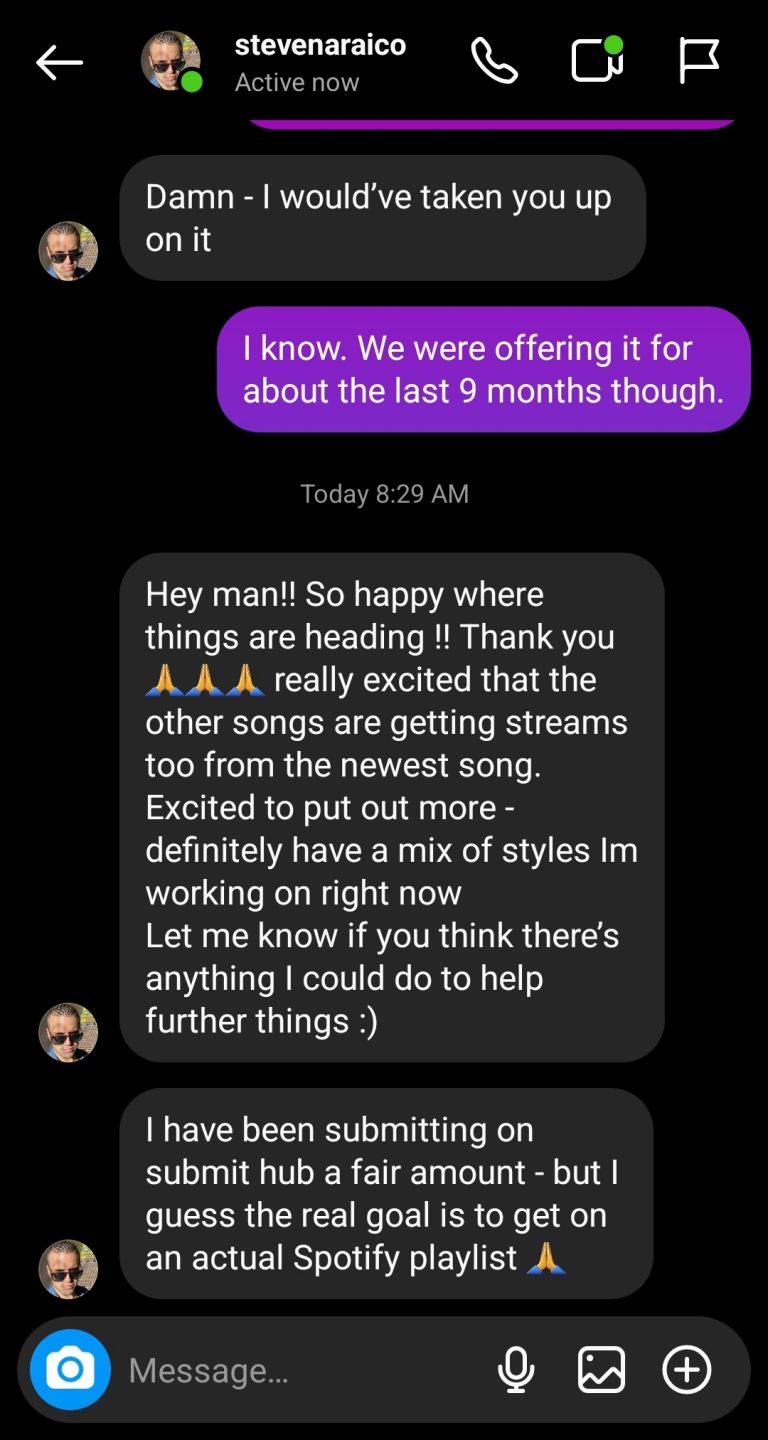This screenshot has height=1440, width=768.
Task: Go back using the back arrow
Action: pos(59,63)
